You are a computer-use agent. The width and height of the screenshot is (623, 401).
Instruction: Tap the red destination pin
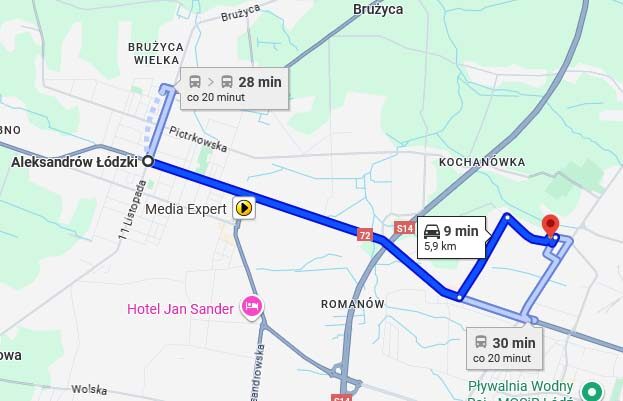click(x=548, y=227)
